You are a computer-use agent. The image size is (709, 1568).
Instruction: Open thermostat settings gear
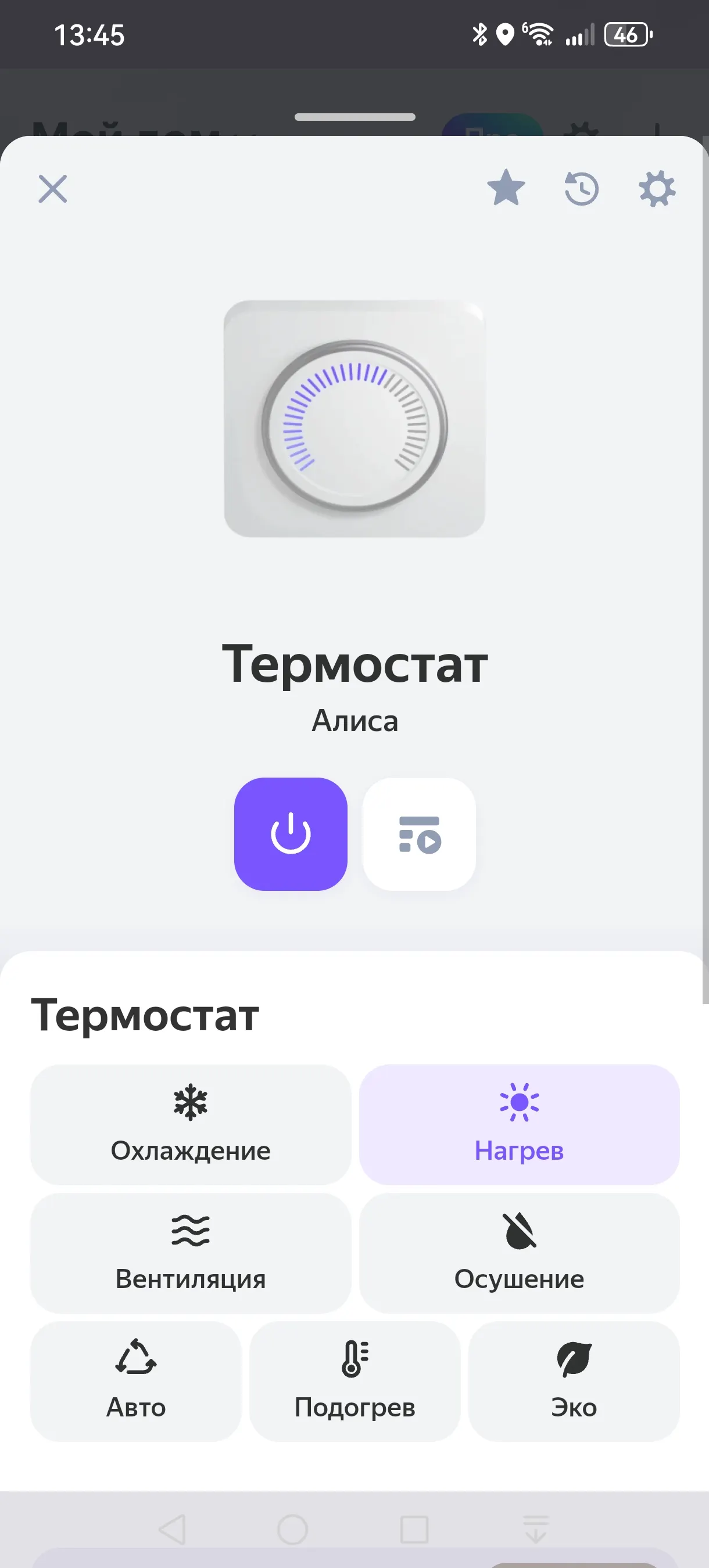[x=657, y=189]
